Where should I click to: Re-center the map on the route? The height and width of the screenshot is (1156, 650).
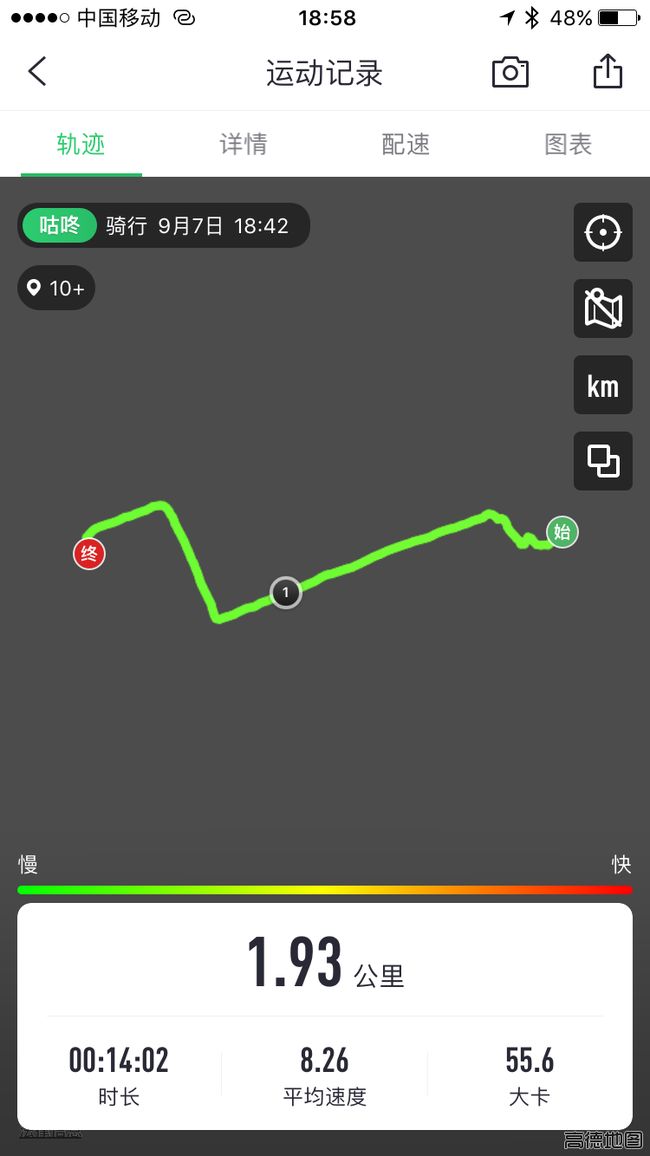click(x=603, y=232)
